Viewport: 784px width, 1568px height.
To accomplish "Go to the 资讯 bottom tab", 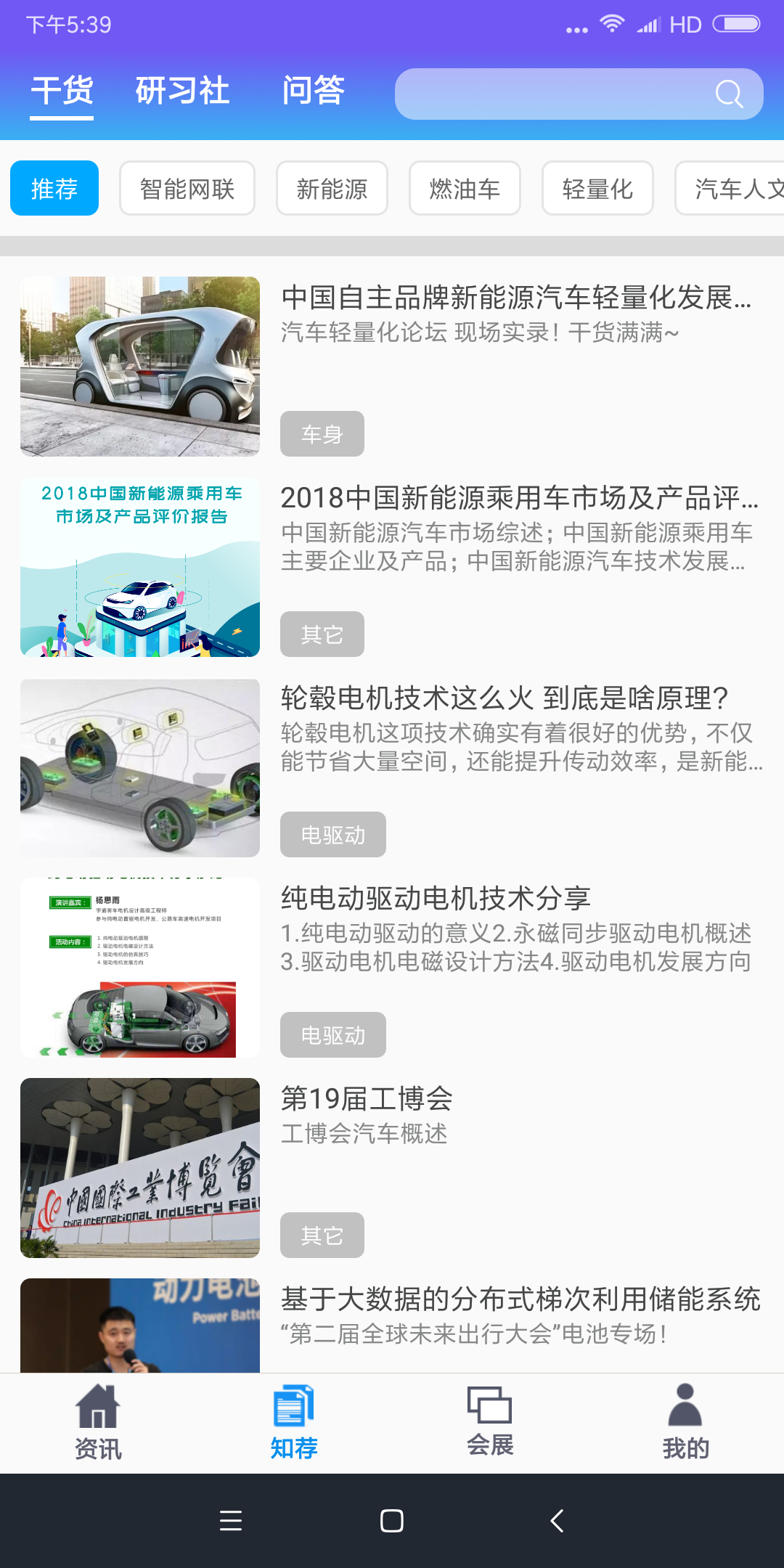I will pos(98,1423).
